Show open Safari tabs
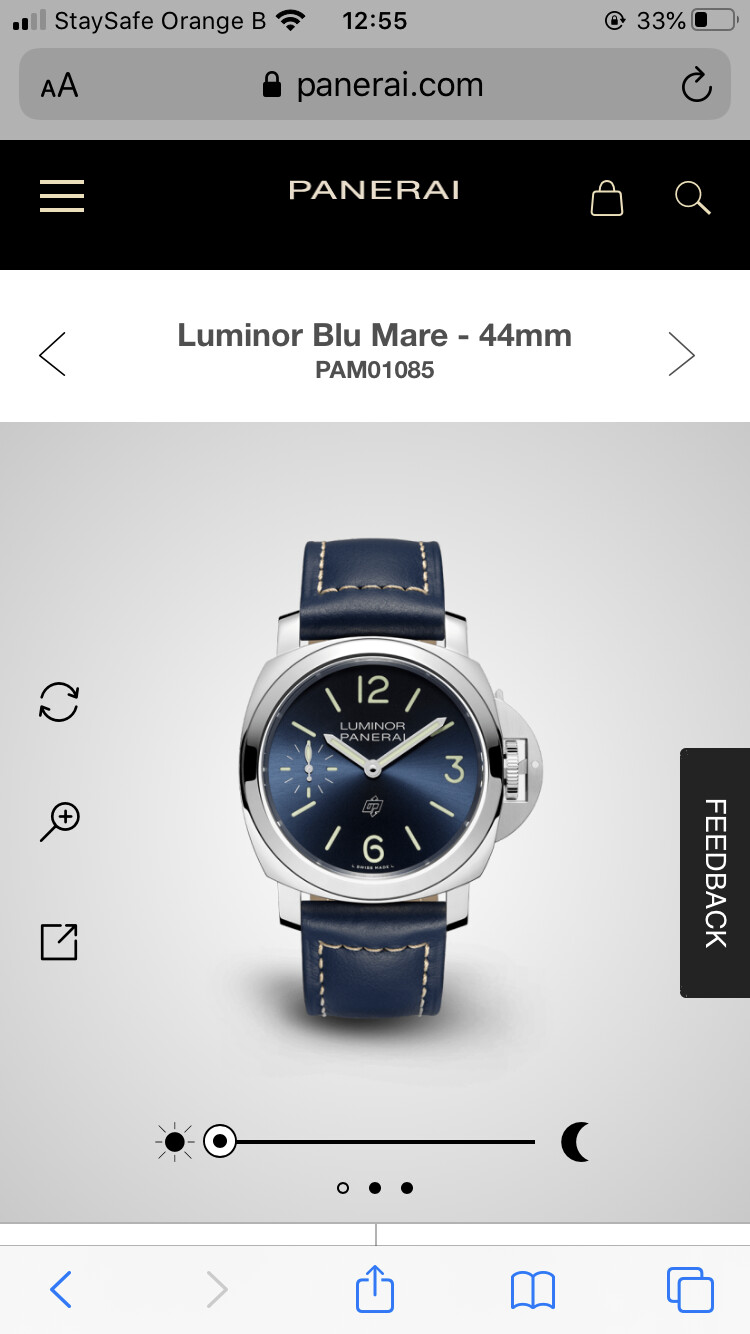750x1334 pixels. click(x=690, y=1289)
